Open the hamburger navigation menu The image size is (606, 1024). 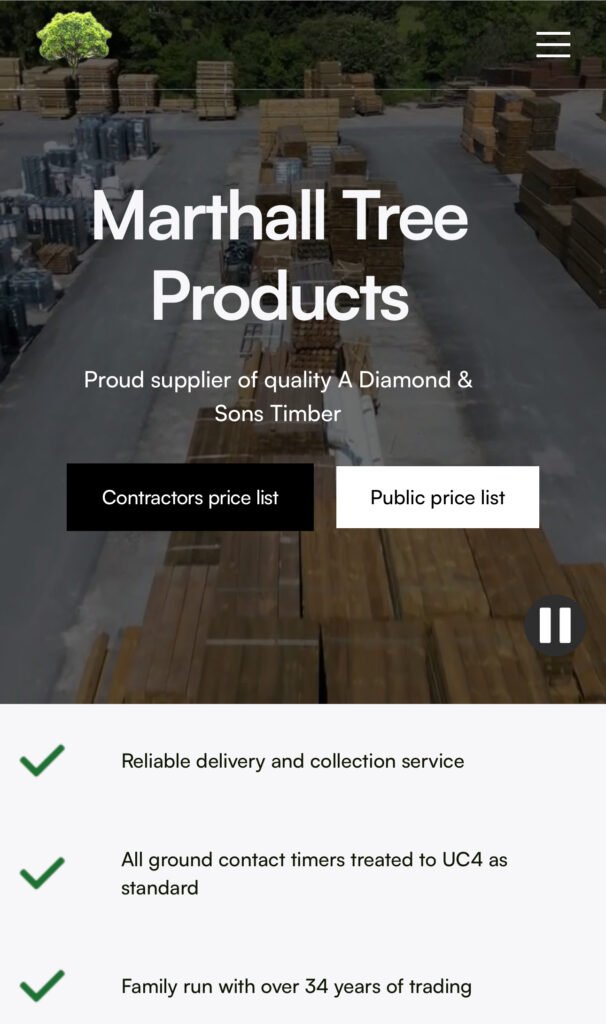tap(553, 44)
